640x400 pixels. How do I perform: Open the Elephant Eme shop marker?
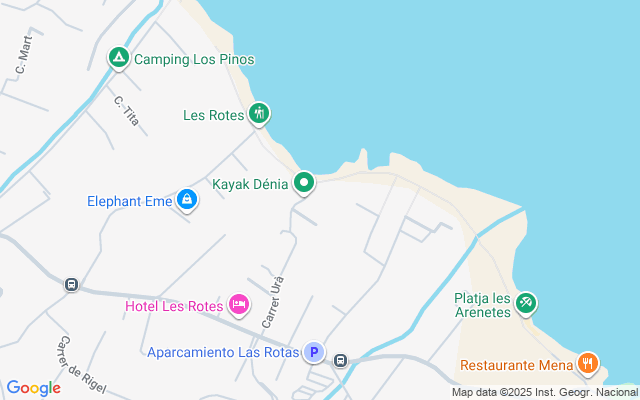[186, 200]
